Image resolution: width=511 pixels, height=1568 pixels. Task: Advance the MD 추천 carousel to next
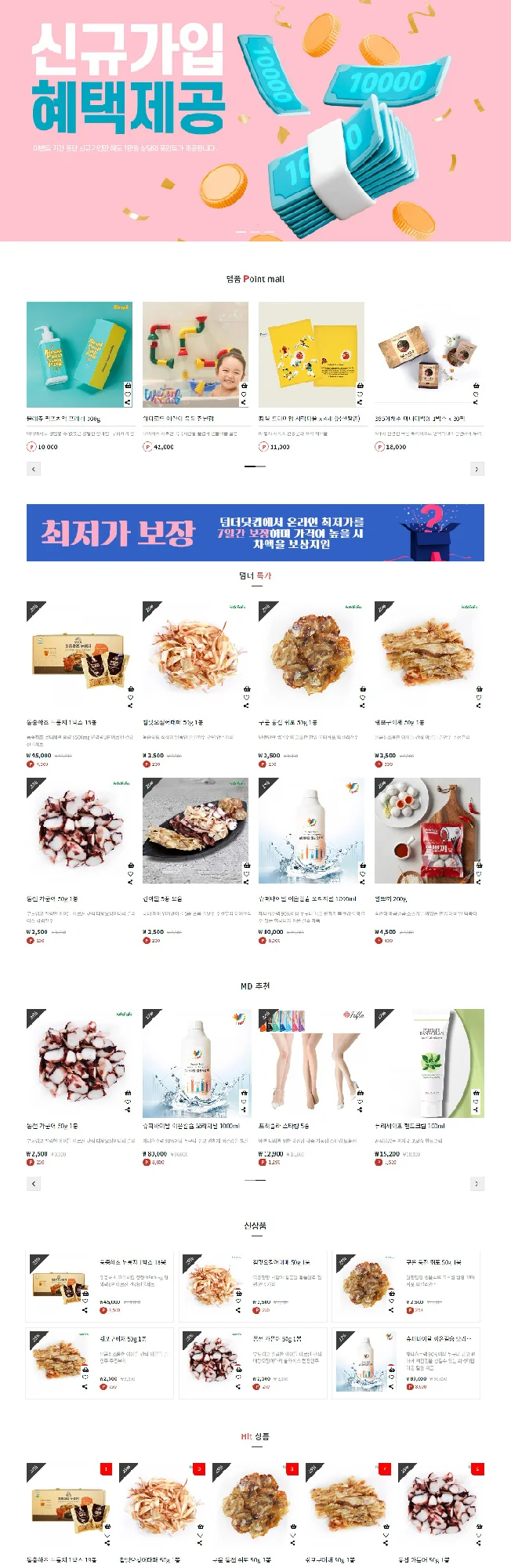tap(477, 1184)
